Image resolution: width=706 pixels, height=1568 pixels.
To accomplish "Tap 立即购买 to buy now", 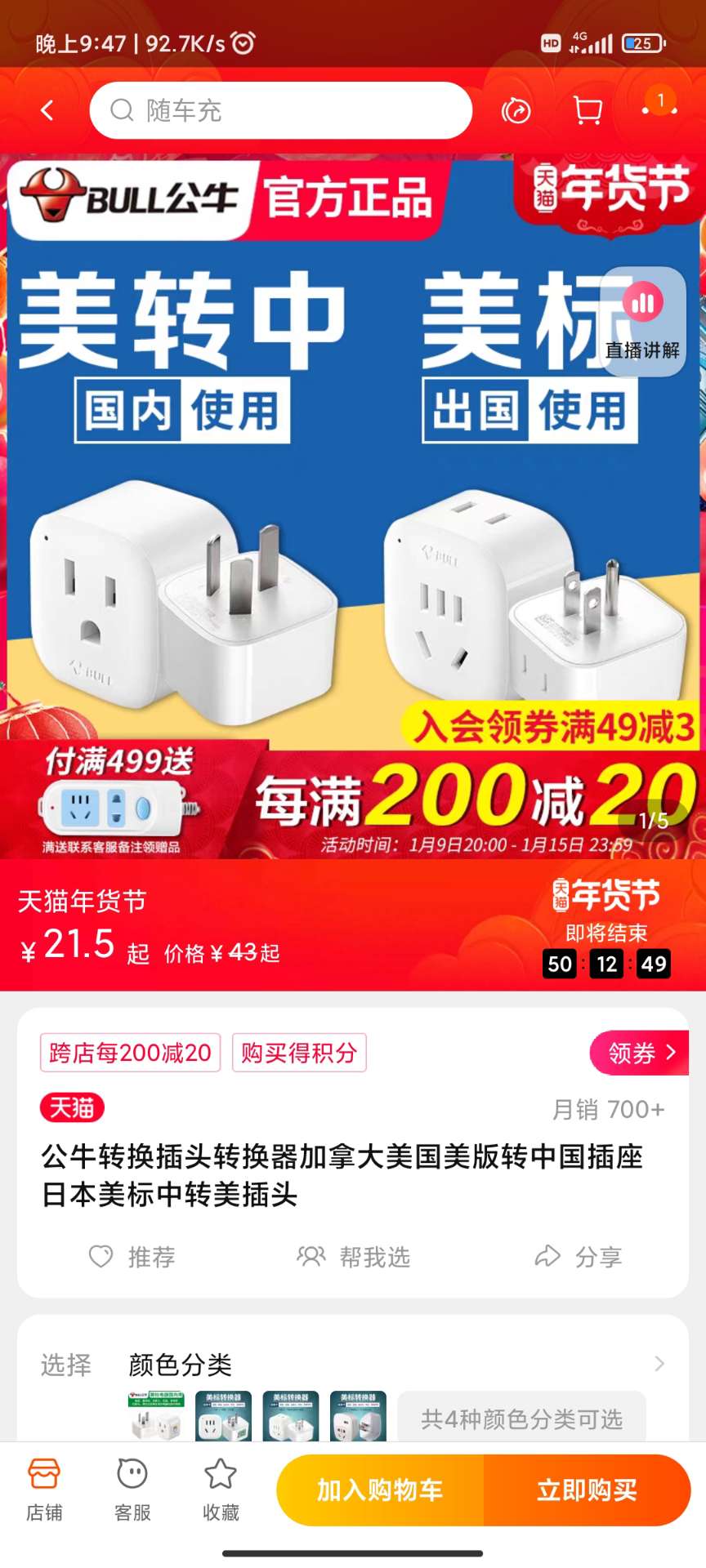I will 587,1490.
